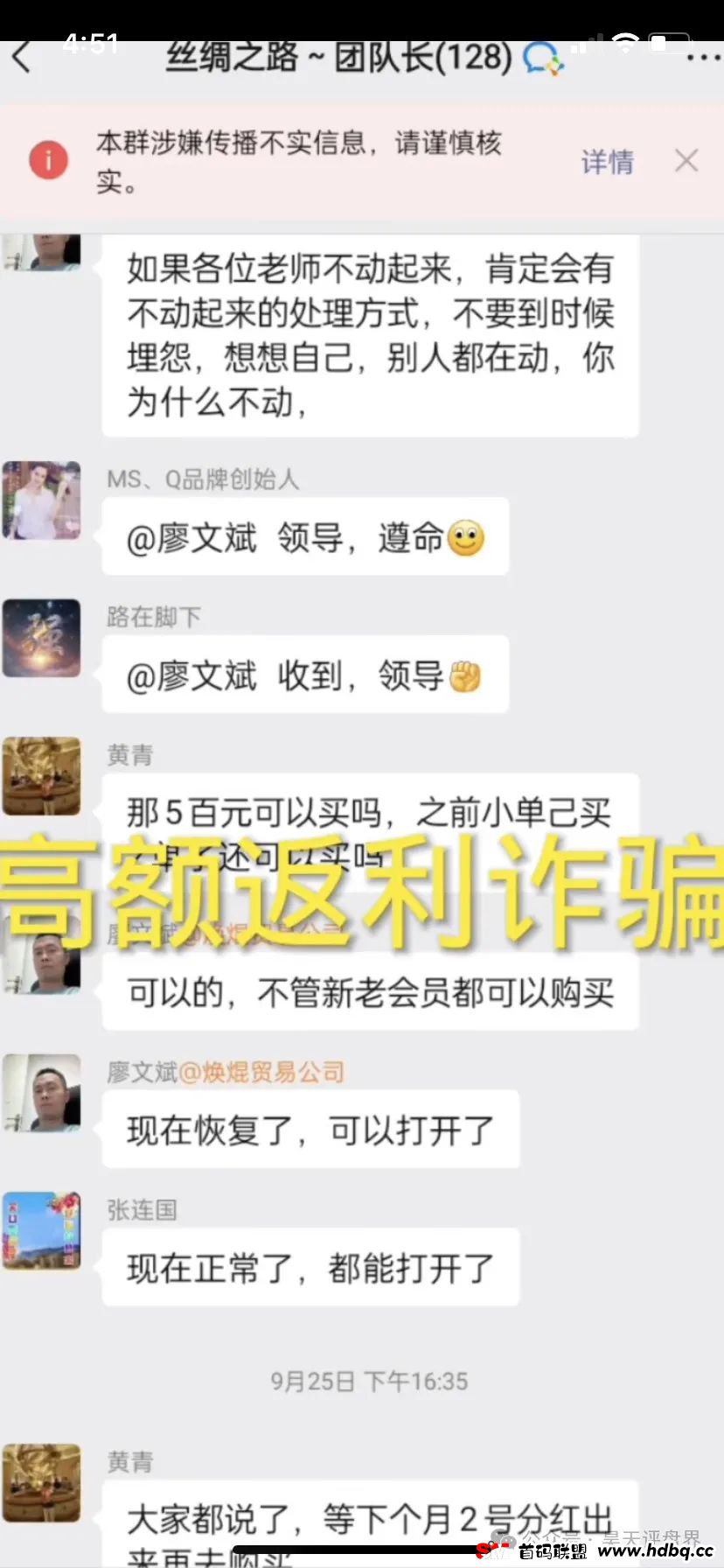
Task: Open 张连国's profile avatar
Action: pyautogui.click(x=42, y=1230)
